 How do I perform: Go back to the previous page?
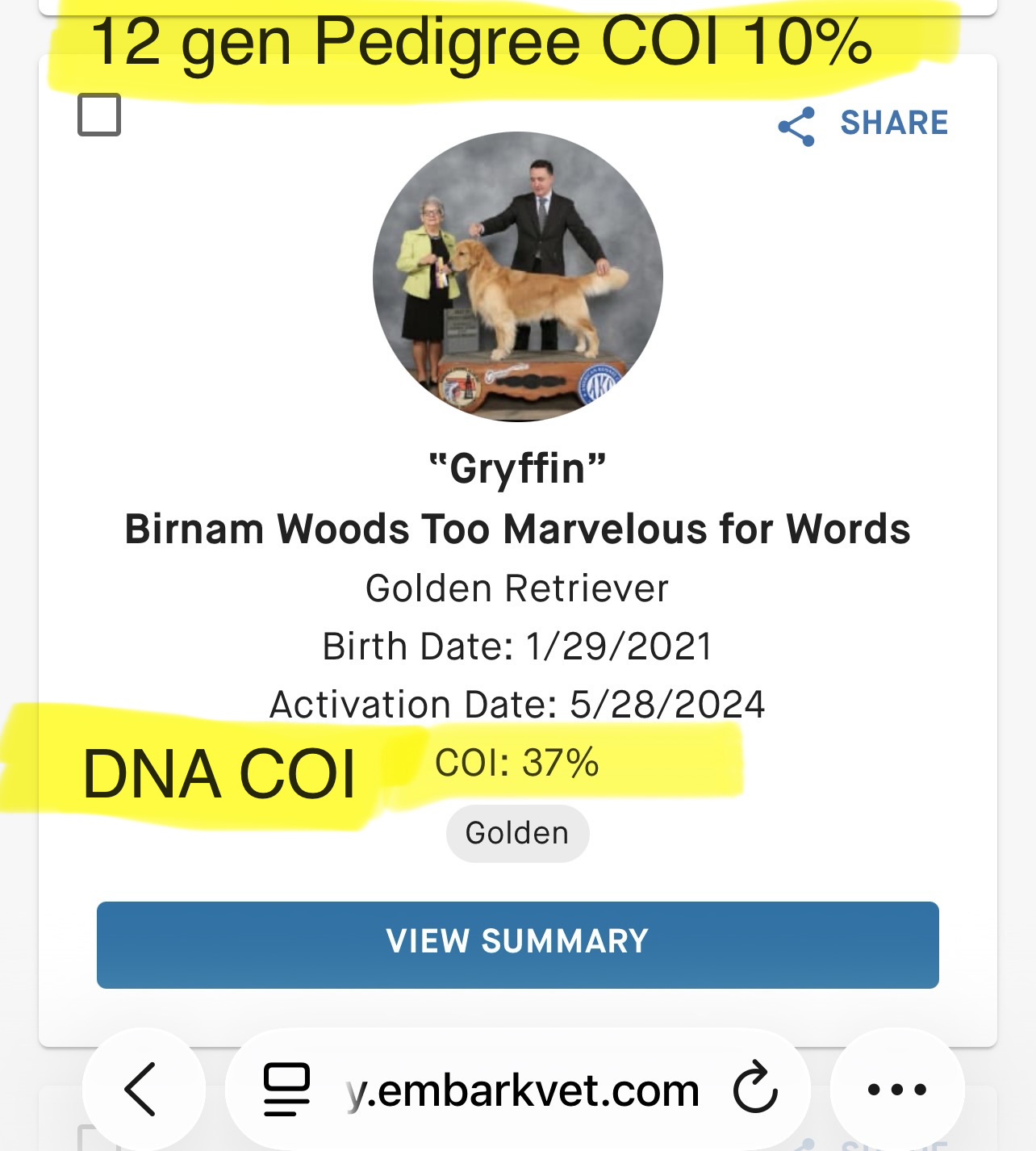142,1090
